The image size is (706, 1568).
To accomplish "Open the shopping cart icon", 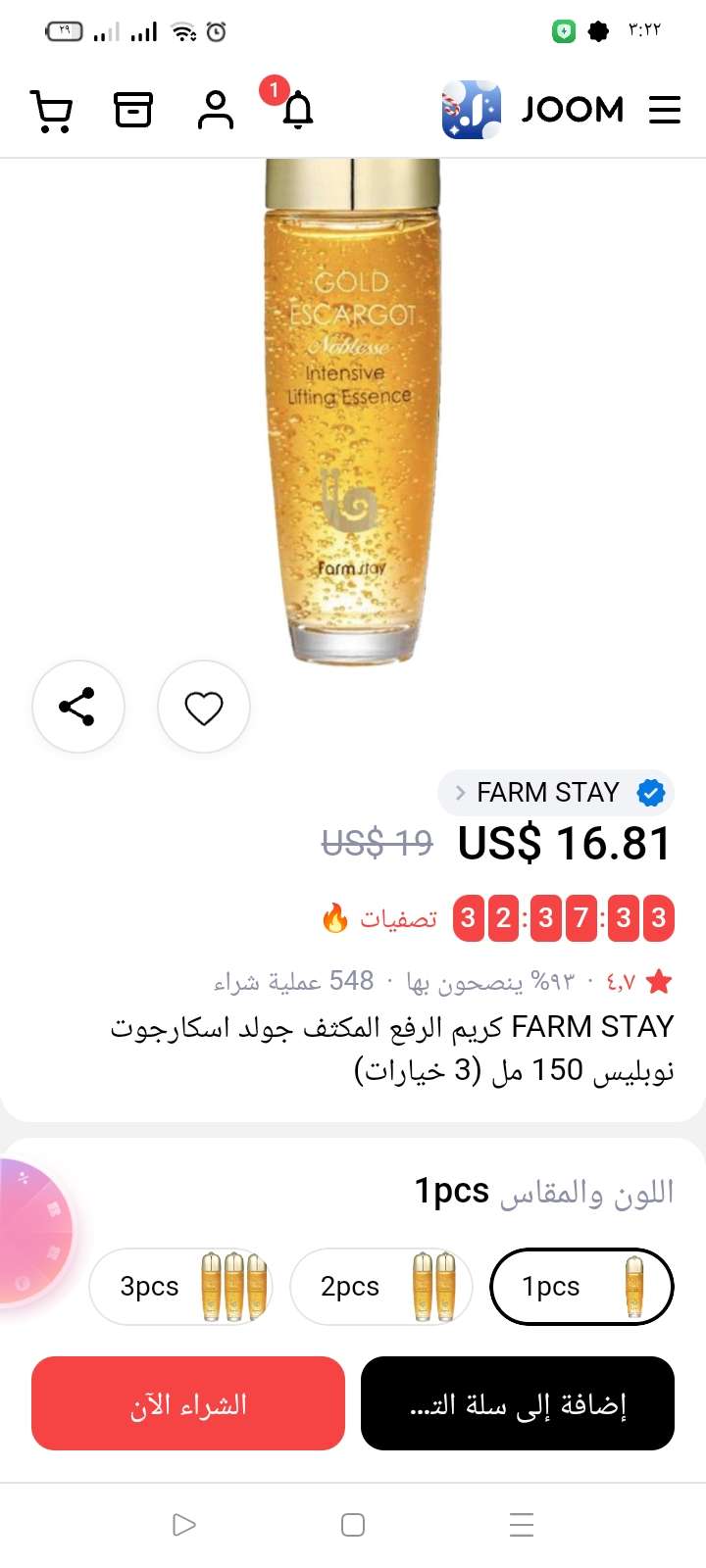I will coord(52,109).
